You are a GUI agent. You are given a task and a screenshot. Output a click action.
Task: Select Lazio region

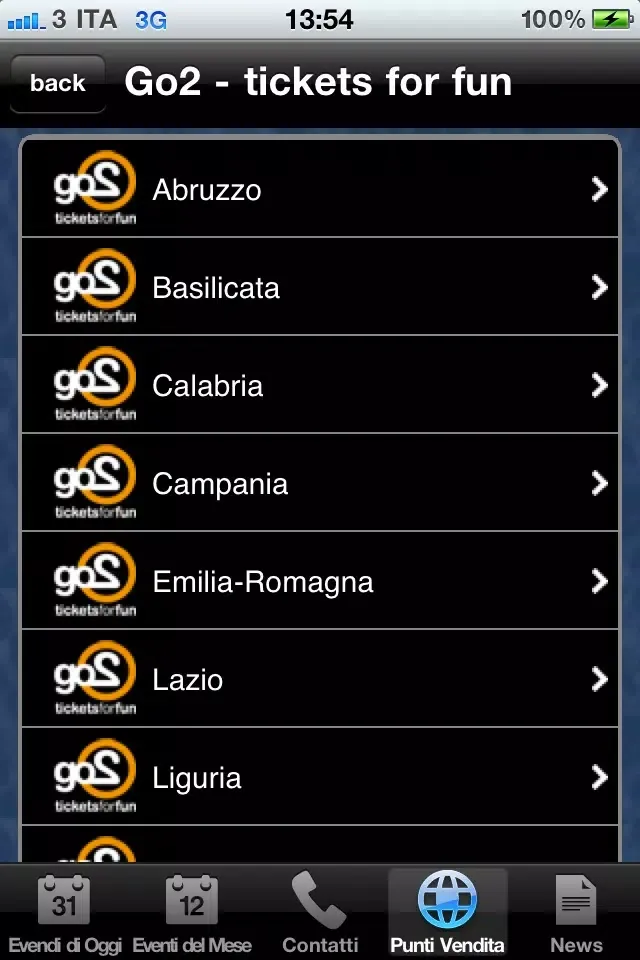pyautogui.click(x=320, y=679)
